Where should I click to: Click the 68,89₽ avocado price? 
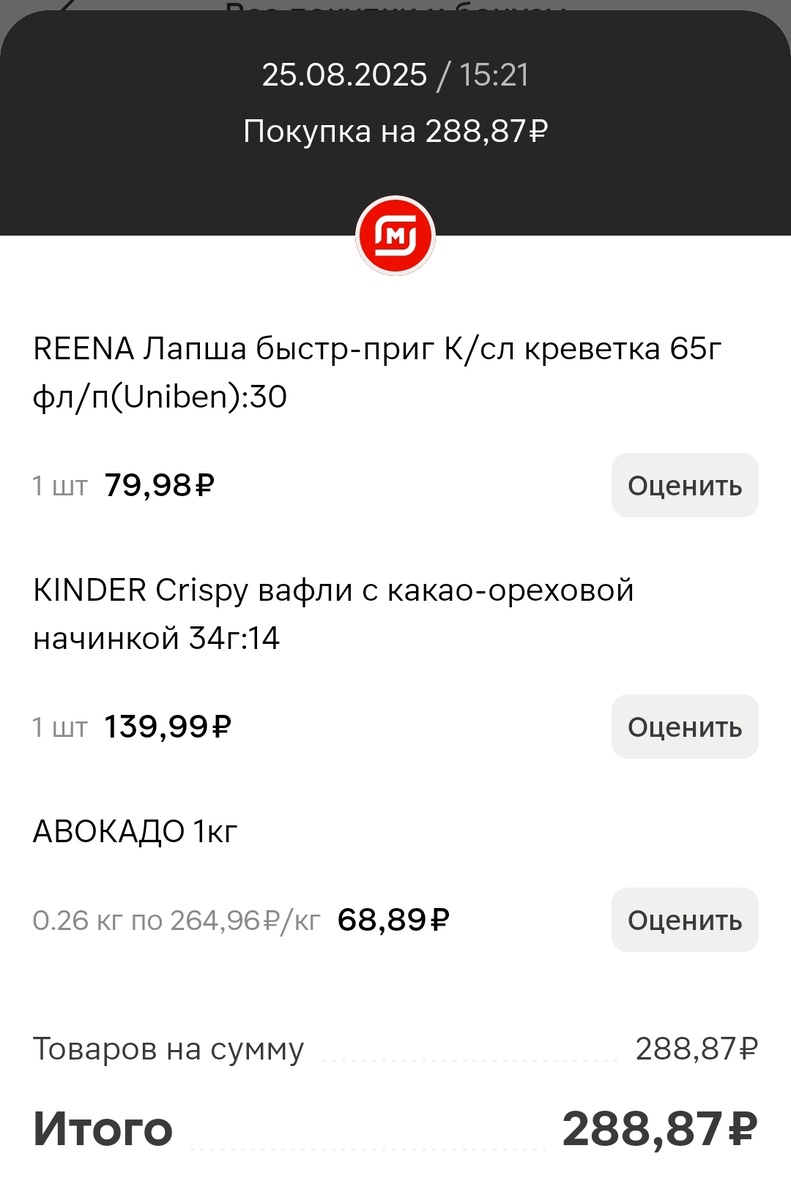(x=394, y=919)
